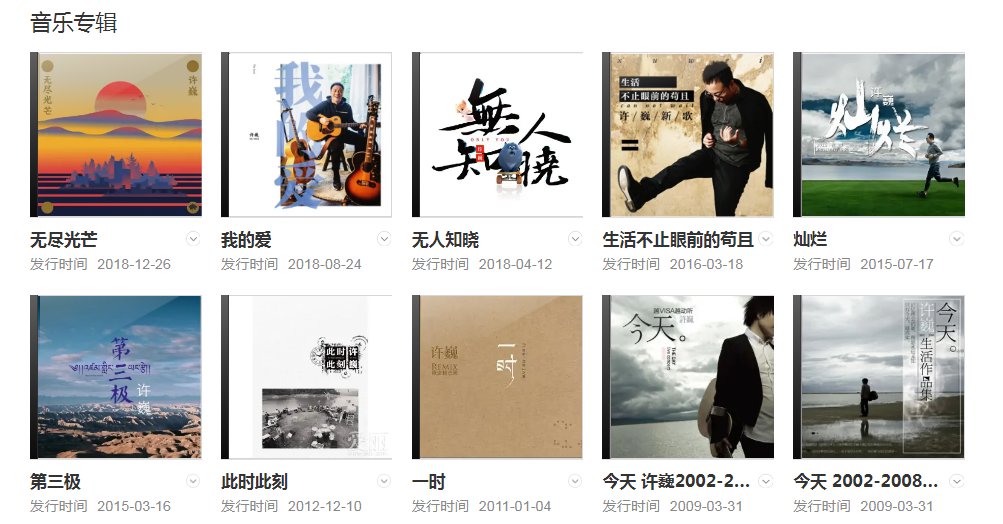Open the 今天 2002-2008... album cover

click(879, 377)
